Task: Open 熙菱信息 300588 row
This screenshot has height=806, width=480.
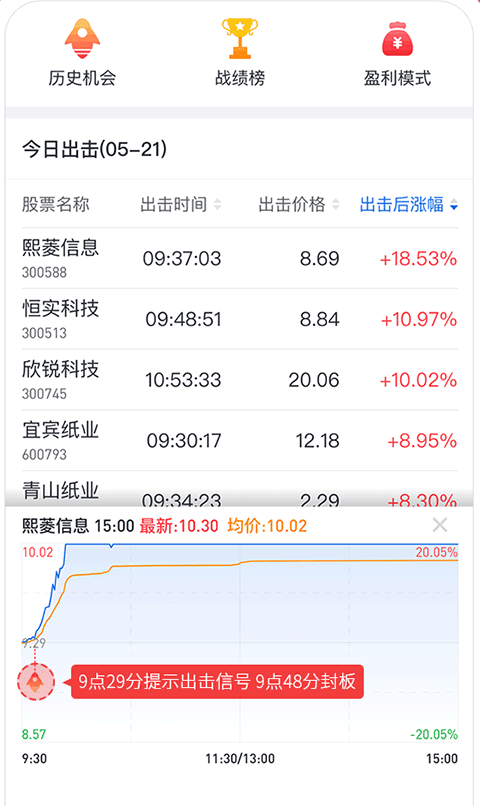Action: (x=239, y=258)
